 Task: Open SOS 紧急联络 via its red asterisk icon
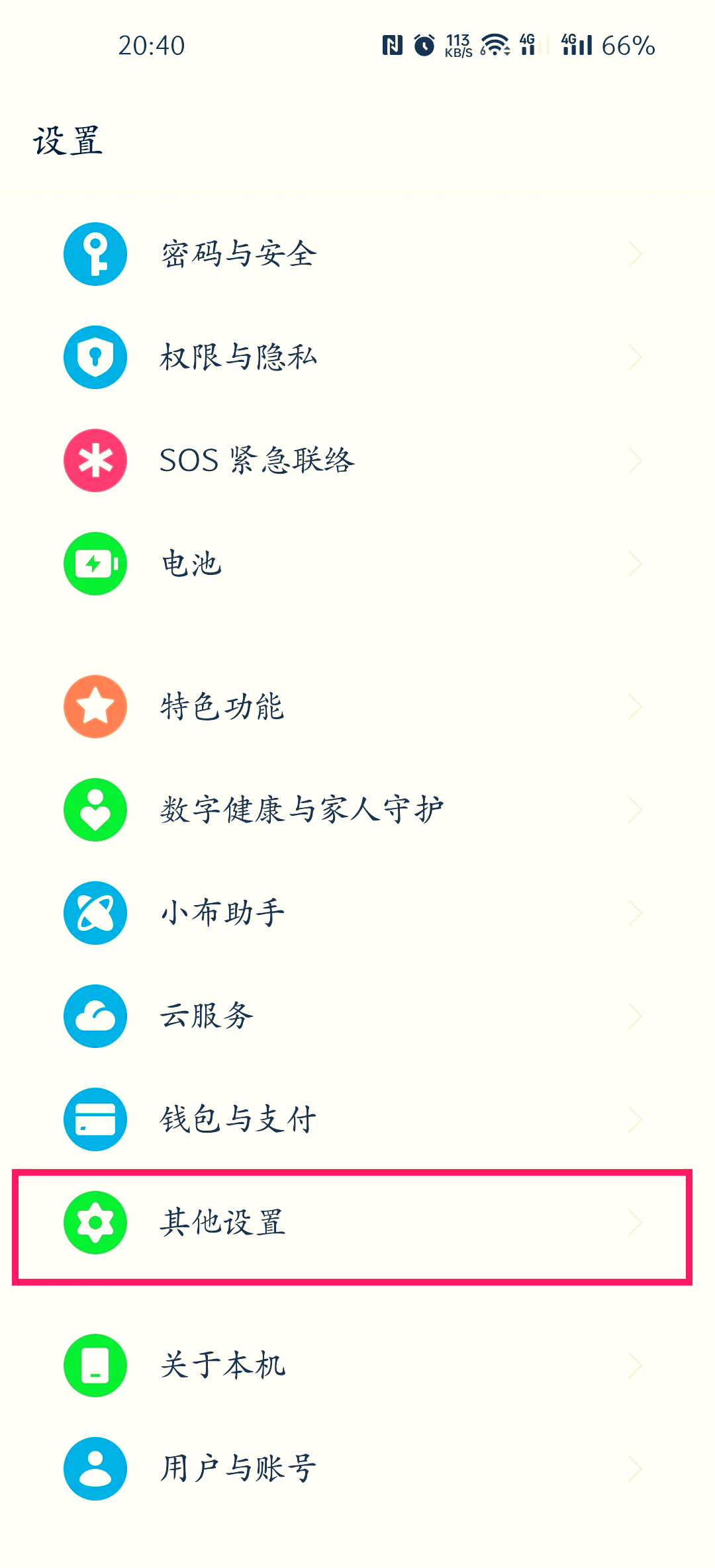(94, 461)
